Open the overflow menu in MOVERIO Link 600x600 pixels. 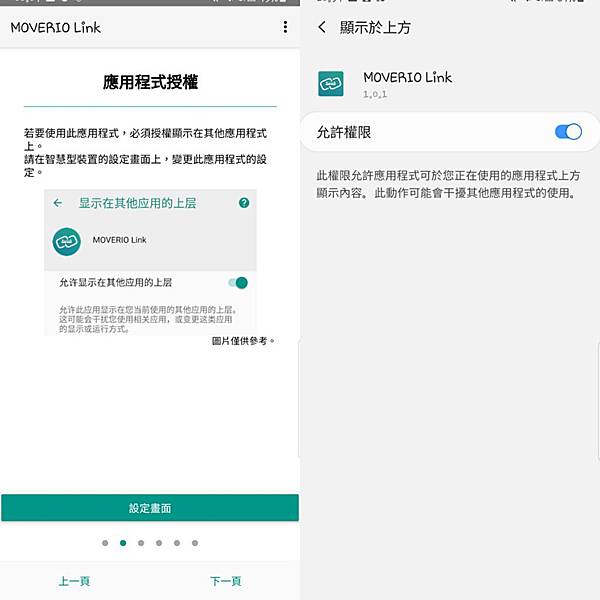pos(285,27)
